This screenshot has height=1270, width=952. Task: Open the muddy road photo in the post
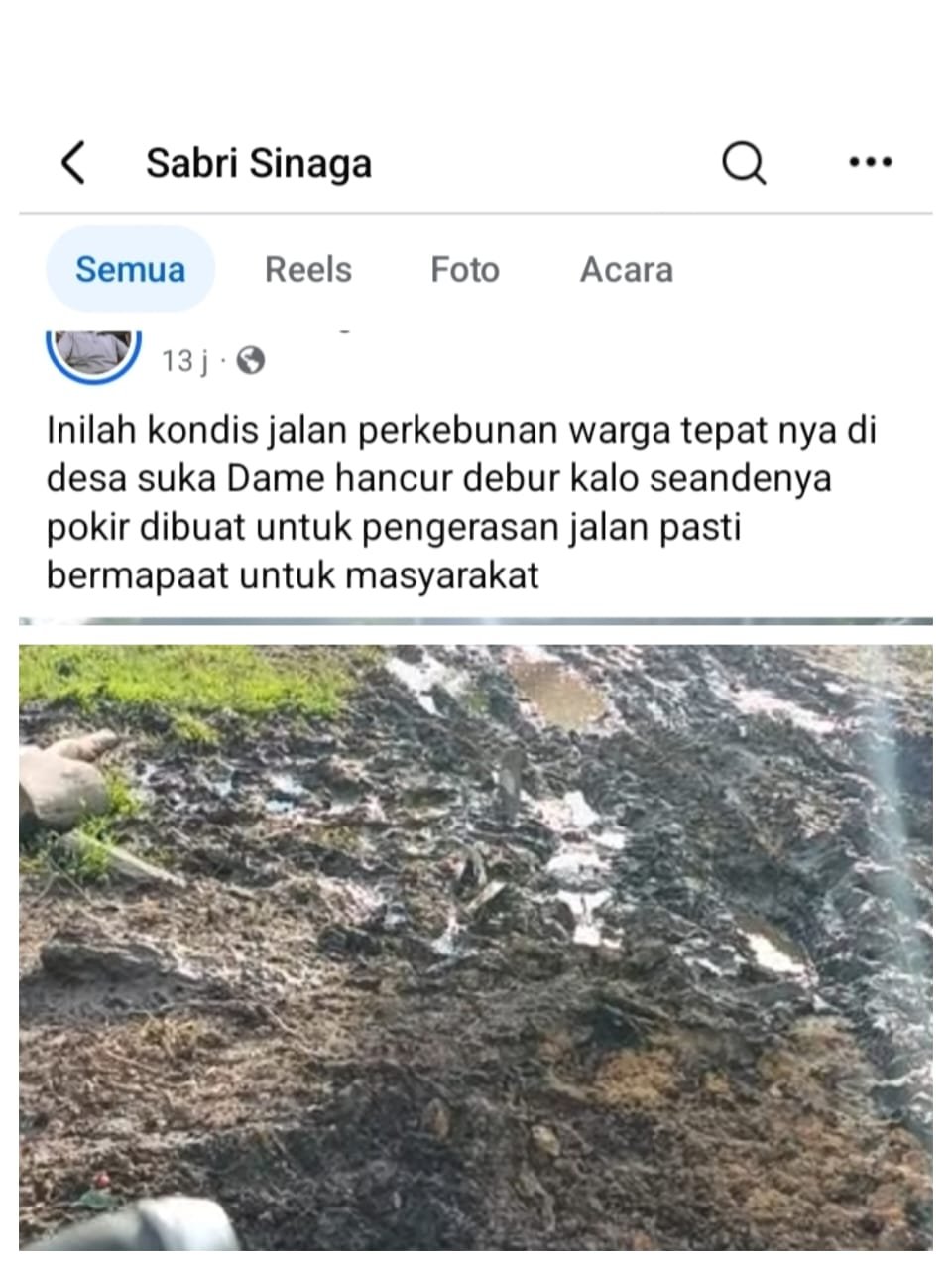coord(476,943)
